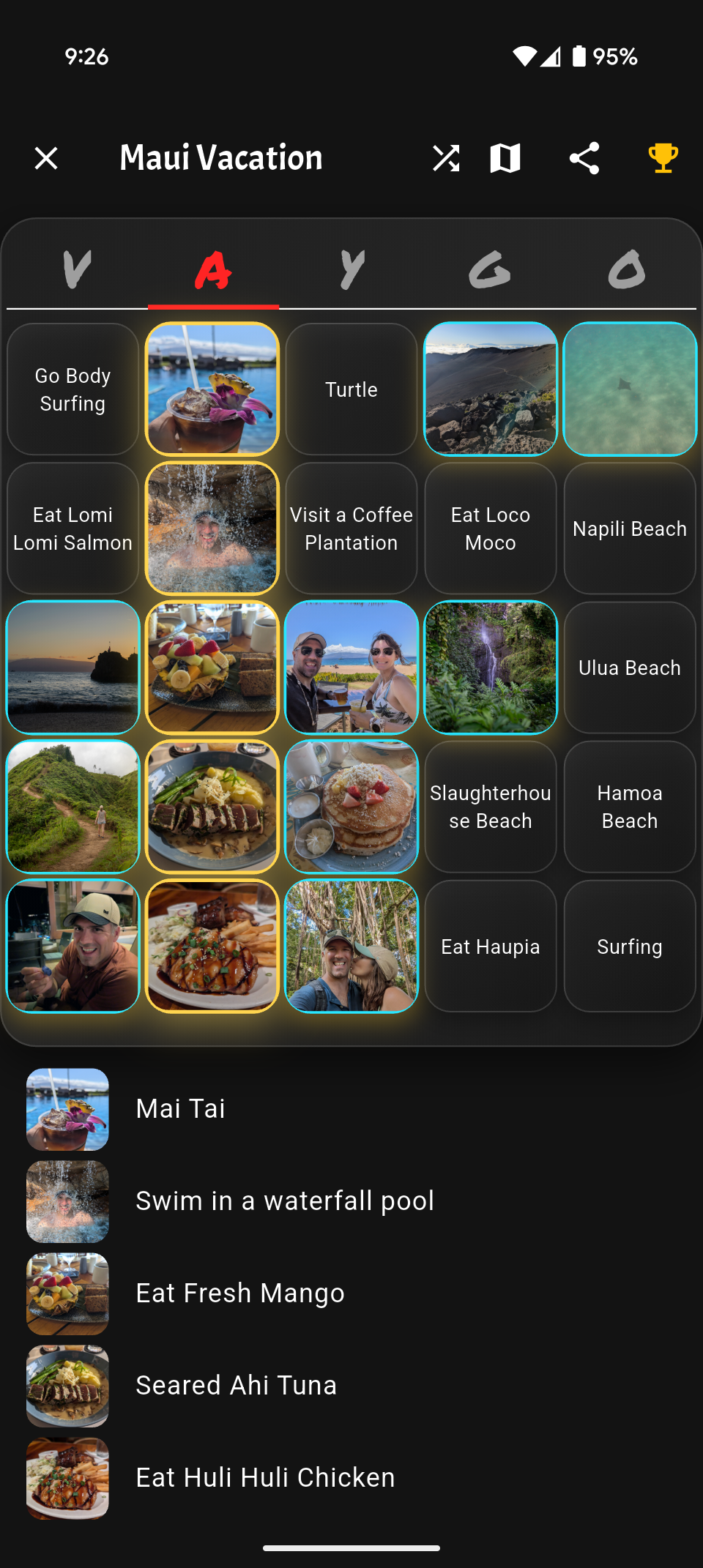The width and height of the screenshot is (703, 1568).
Task: Select the Eat Huli Huli Chicken thumbnail
Action: (x=67, y=1478)
